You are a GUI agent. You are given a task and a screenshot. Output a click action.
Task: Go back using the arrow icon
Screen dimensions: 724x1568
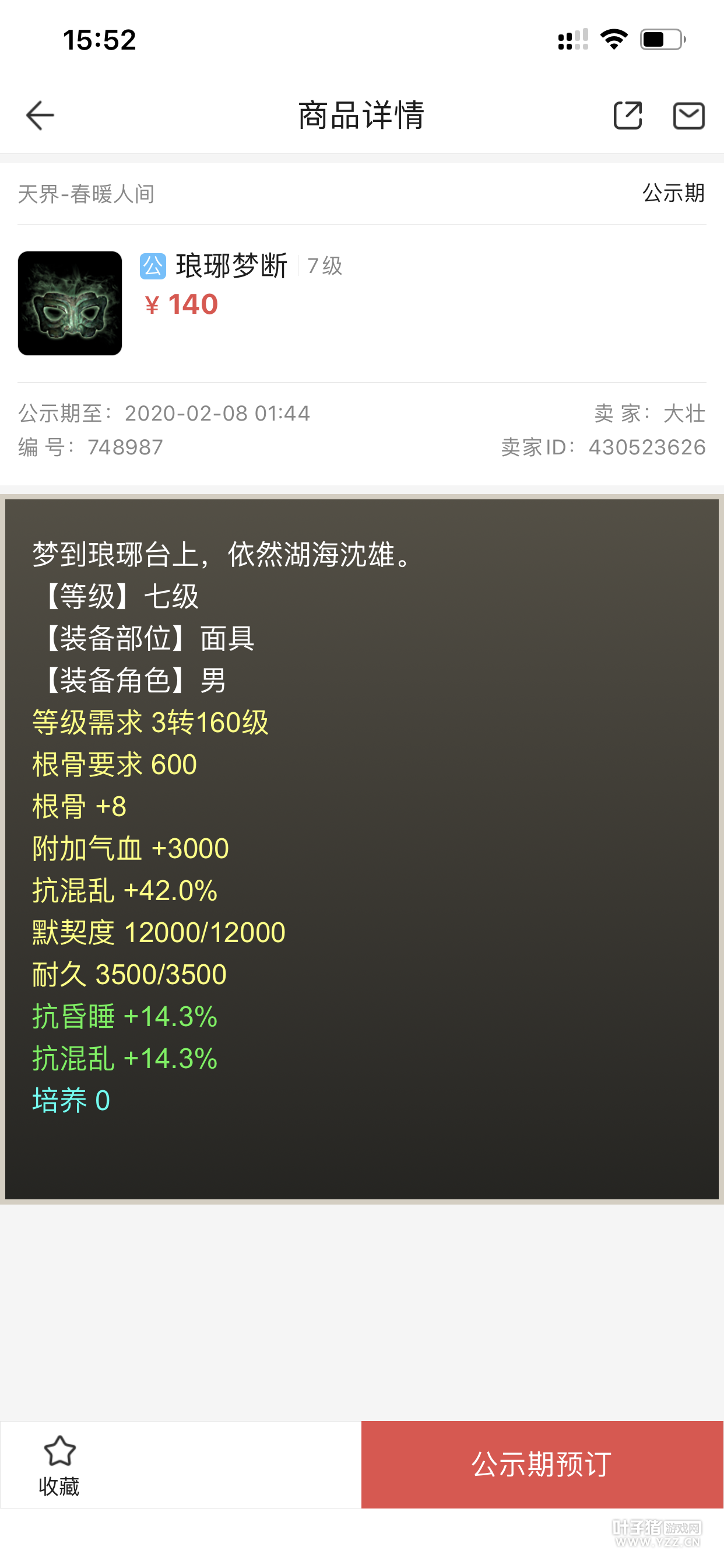pyautogui.click(x=40, y=116)
